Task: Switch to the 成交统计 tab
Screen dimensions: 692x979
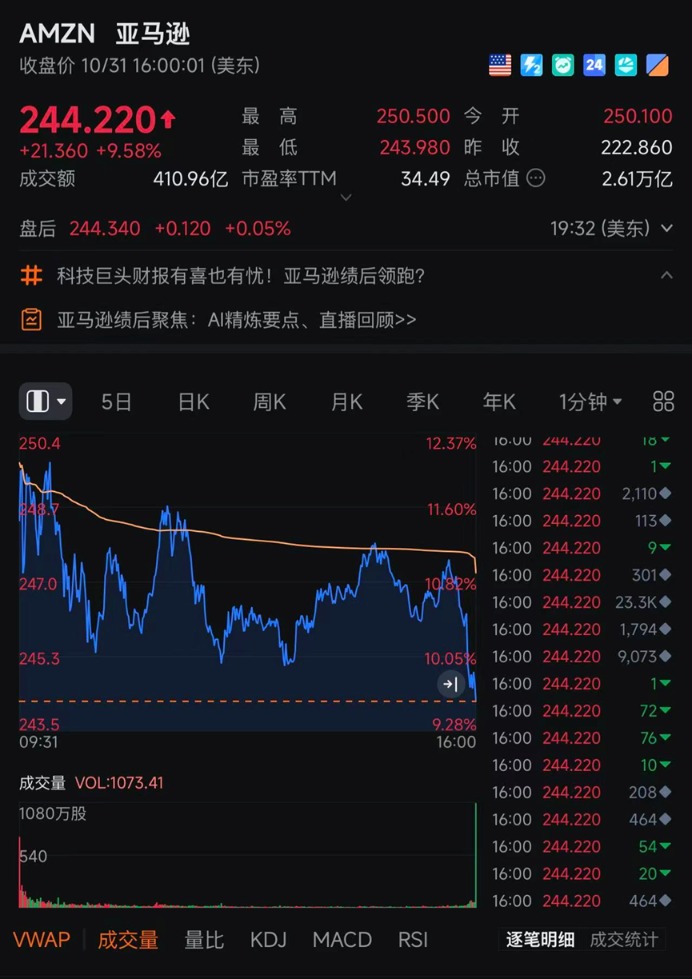Action: pos(624,940)
